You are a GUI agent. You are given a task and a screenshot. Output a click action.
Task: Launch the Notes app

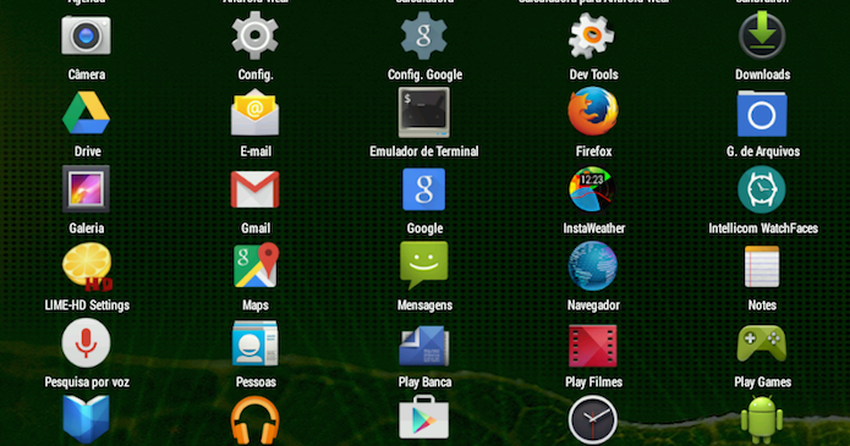762,267
